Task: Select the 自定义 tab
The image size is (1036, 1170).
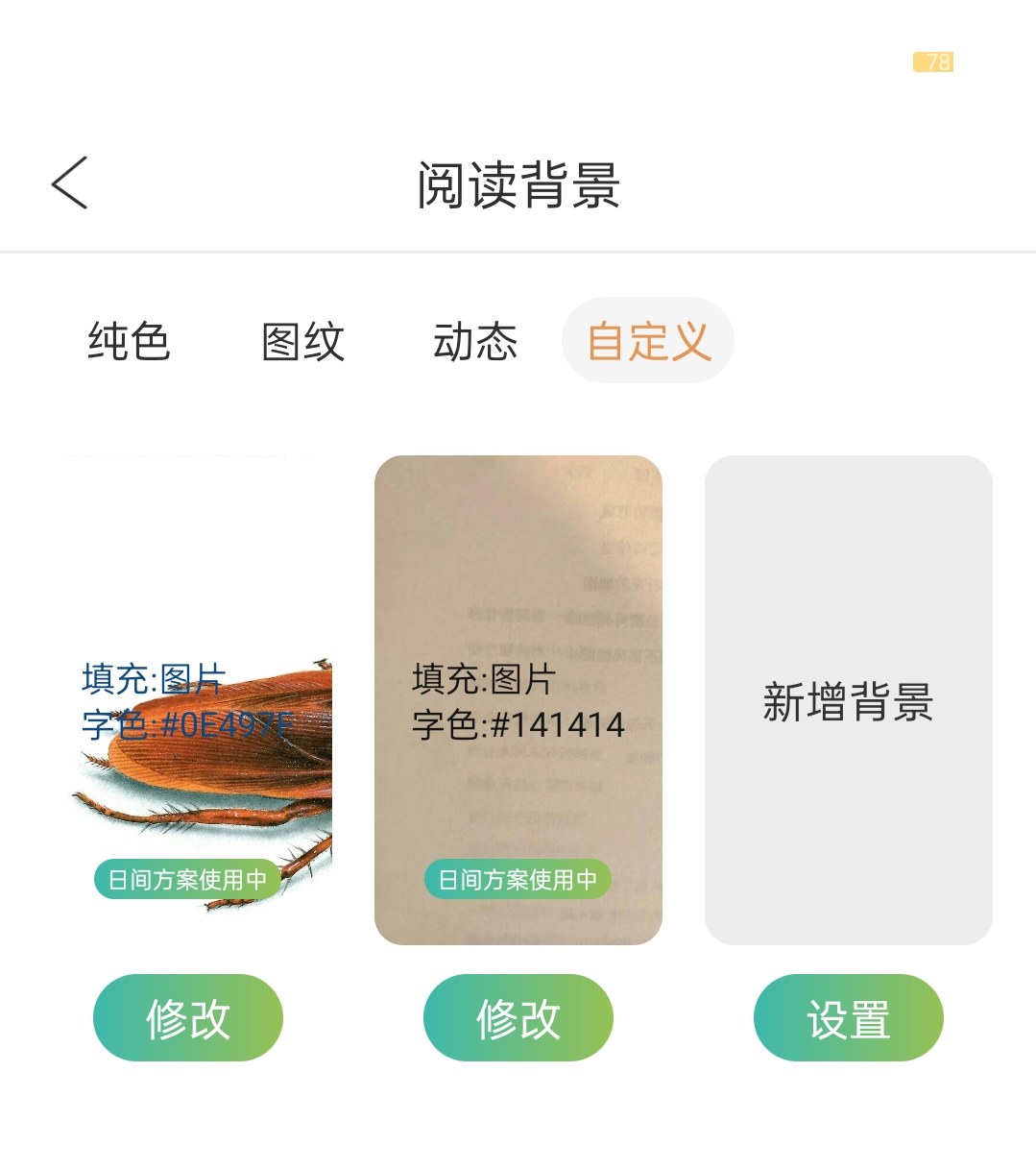Action: point(648,341)
